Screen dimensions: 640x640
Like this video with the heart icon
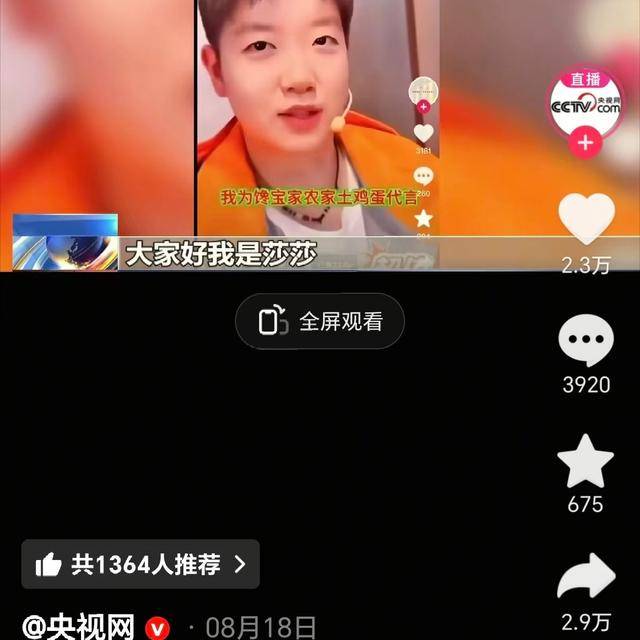pos(585,218)
